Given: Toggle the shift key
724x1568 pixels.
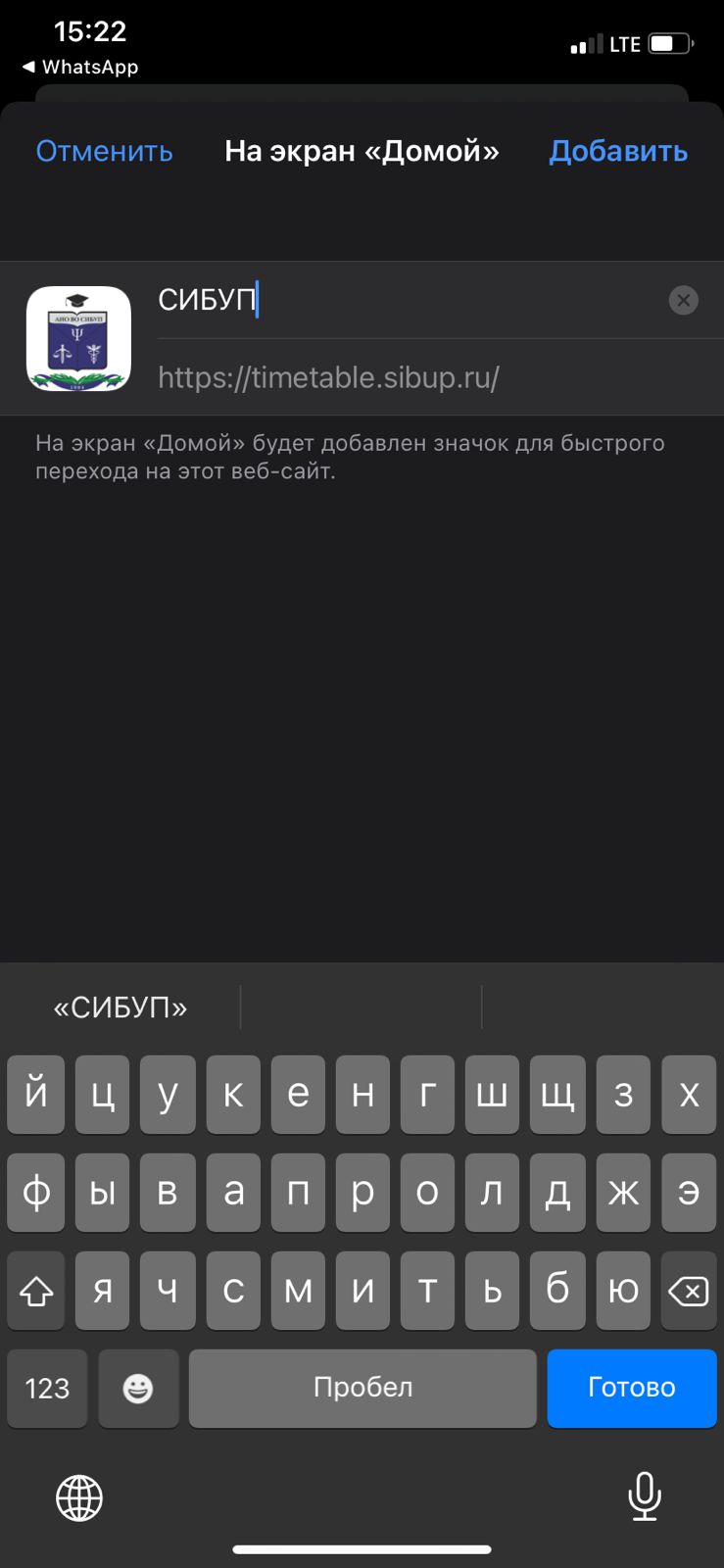Looking at the screenshot, I should [36, 1291].
